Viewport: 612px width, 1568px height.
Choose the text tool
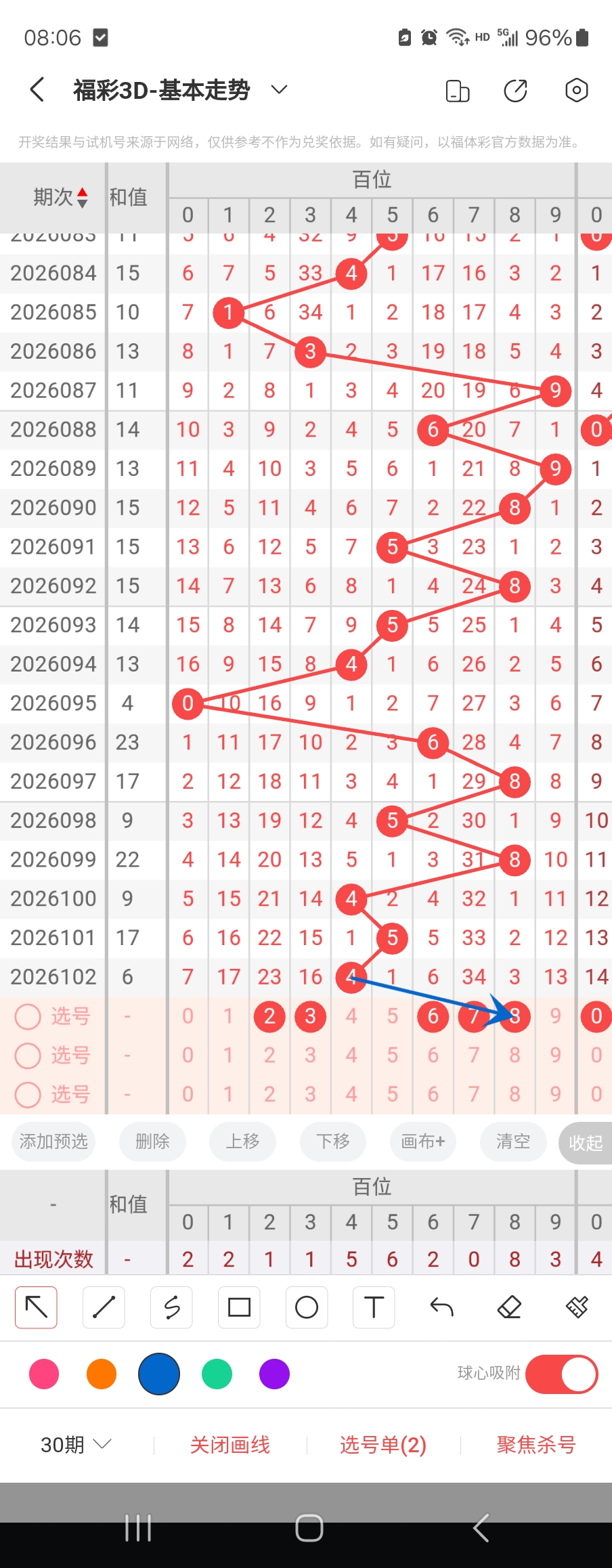374,1307
